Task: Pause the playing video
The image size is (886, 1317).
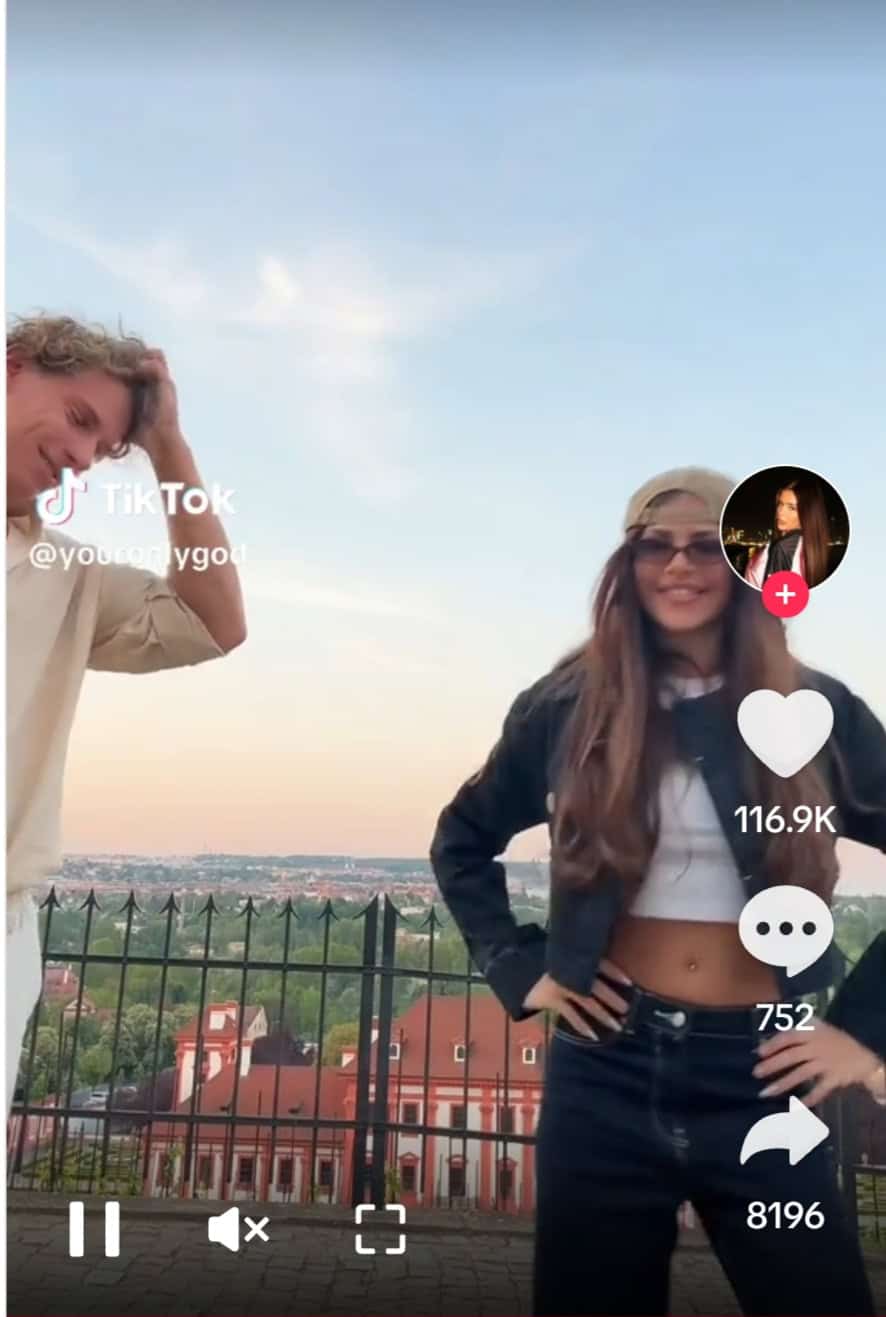Action: pyautogui.click(x=94, y=1228)
